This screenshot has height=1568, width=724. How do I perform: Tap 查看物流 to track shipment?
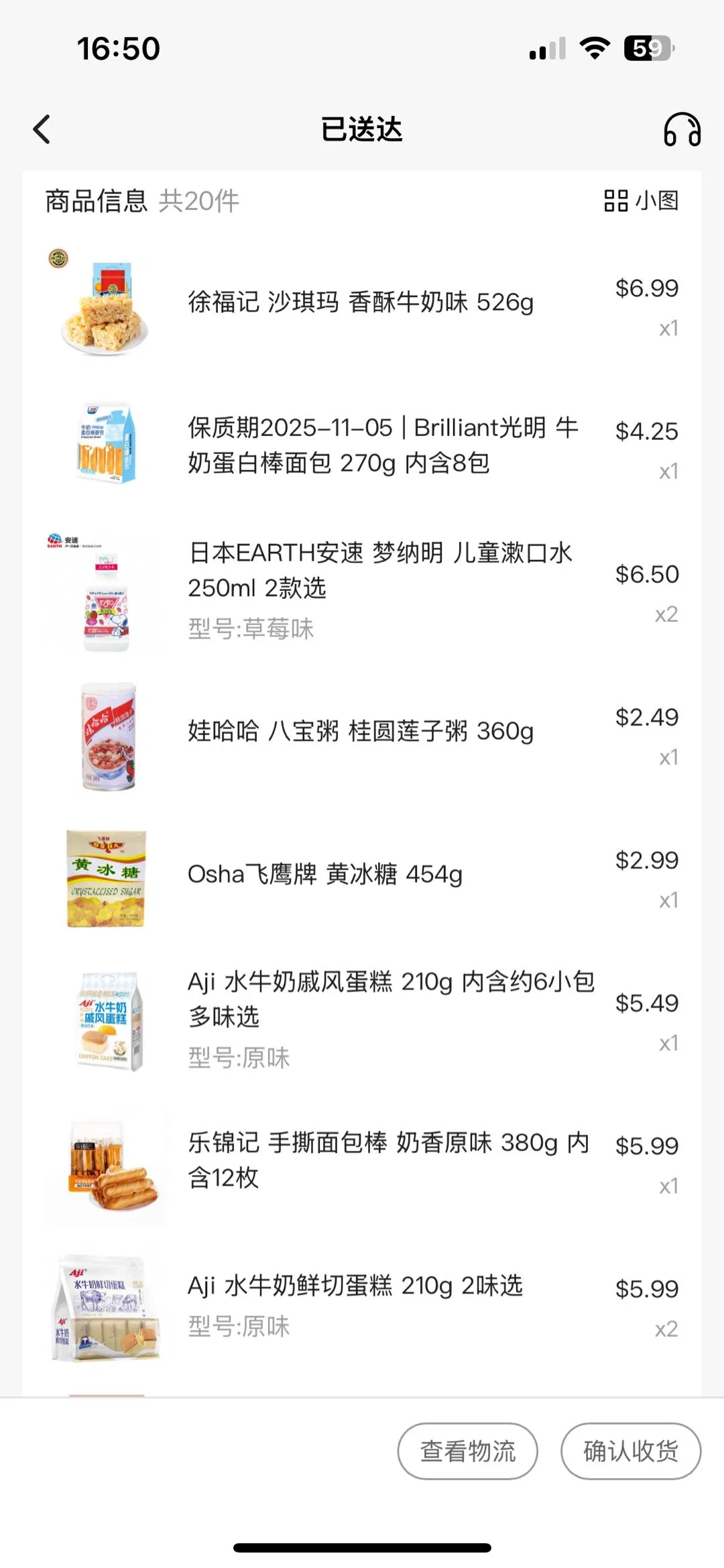(467, 1451)
